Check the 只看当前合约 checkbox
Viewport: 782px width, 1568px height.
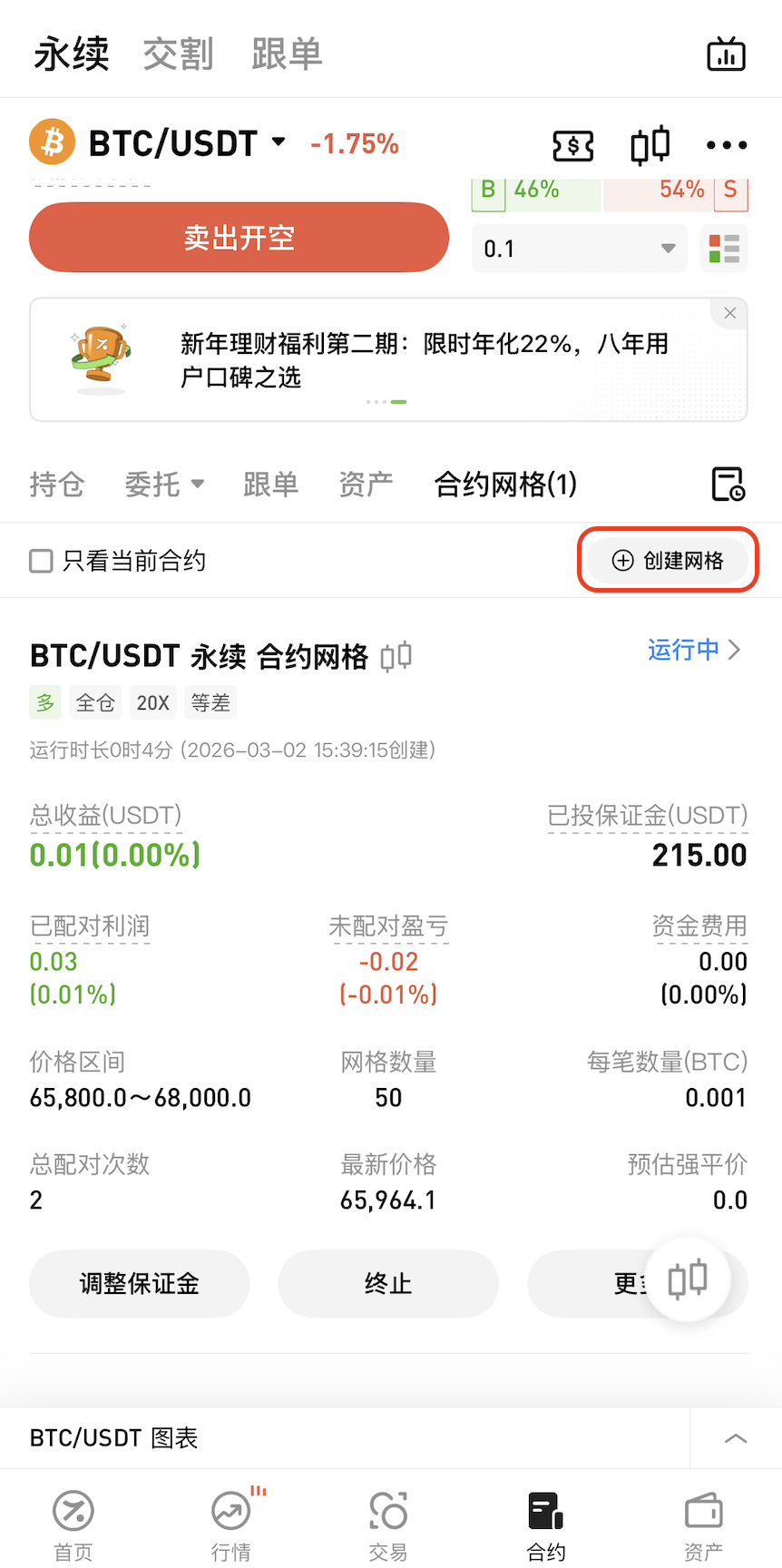[42, 561]
